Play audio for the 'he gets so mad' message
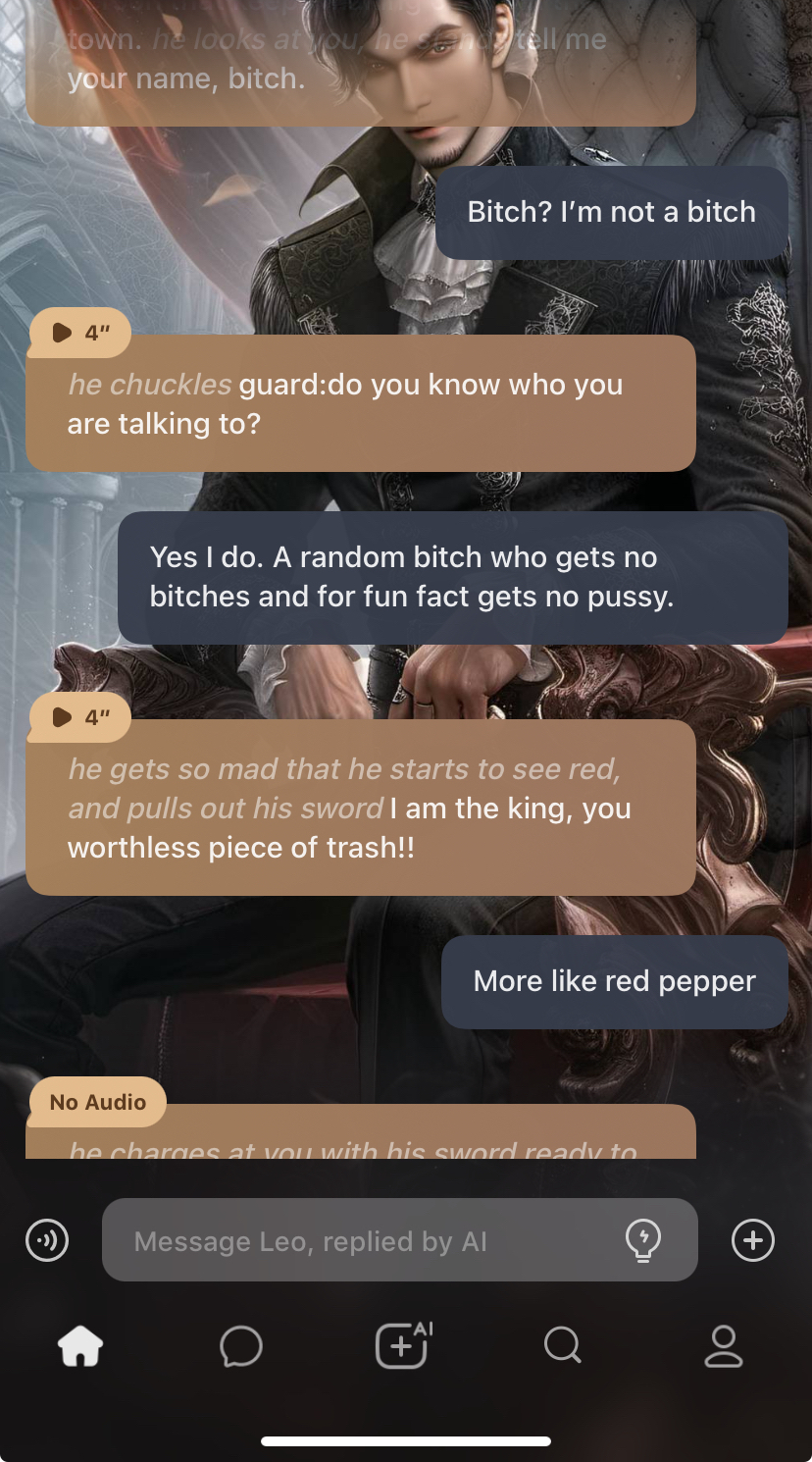The width and height of the screenshot is (812, 1462). coord(78,717)
